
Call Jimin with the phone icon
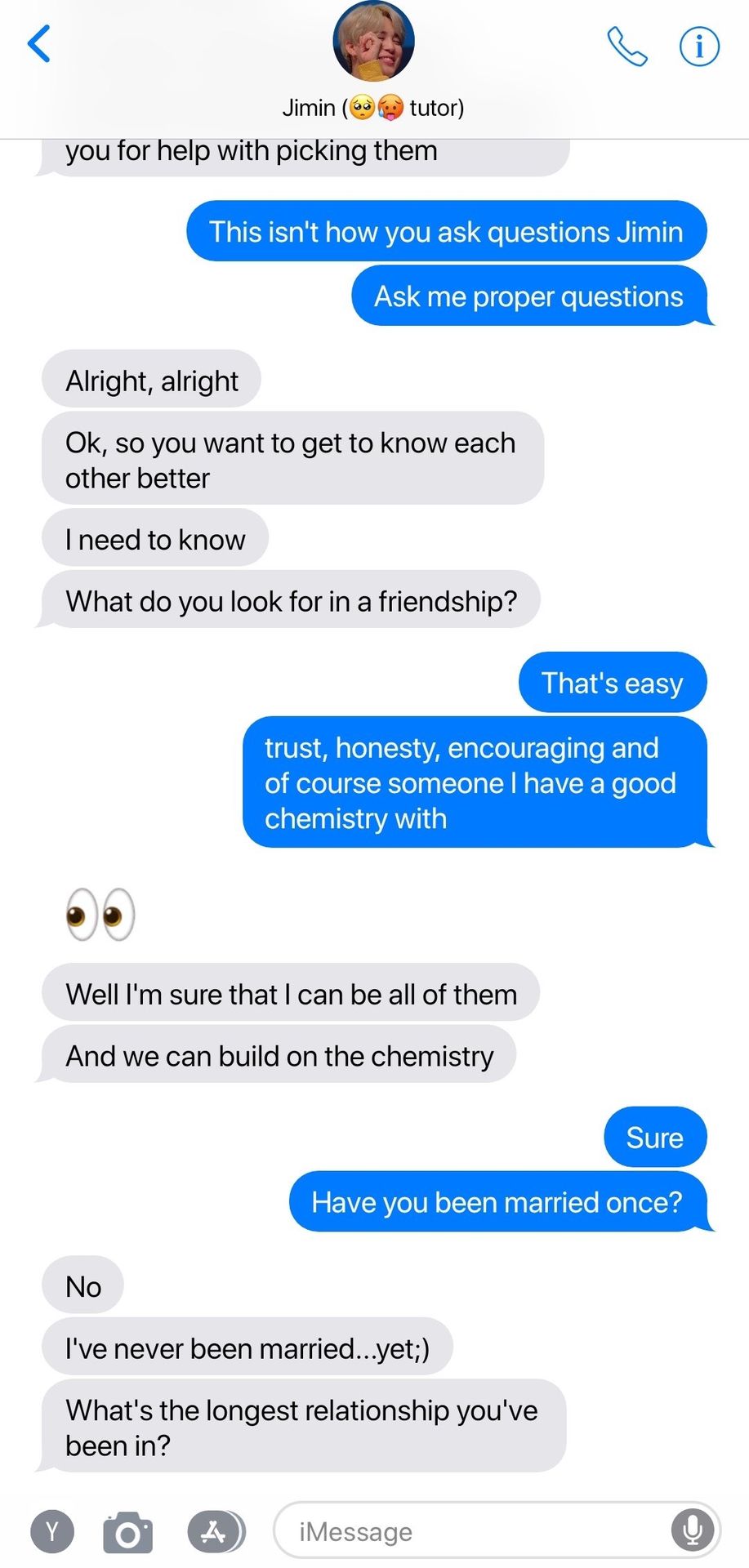(x=626, y=47)
